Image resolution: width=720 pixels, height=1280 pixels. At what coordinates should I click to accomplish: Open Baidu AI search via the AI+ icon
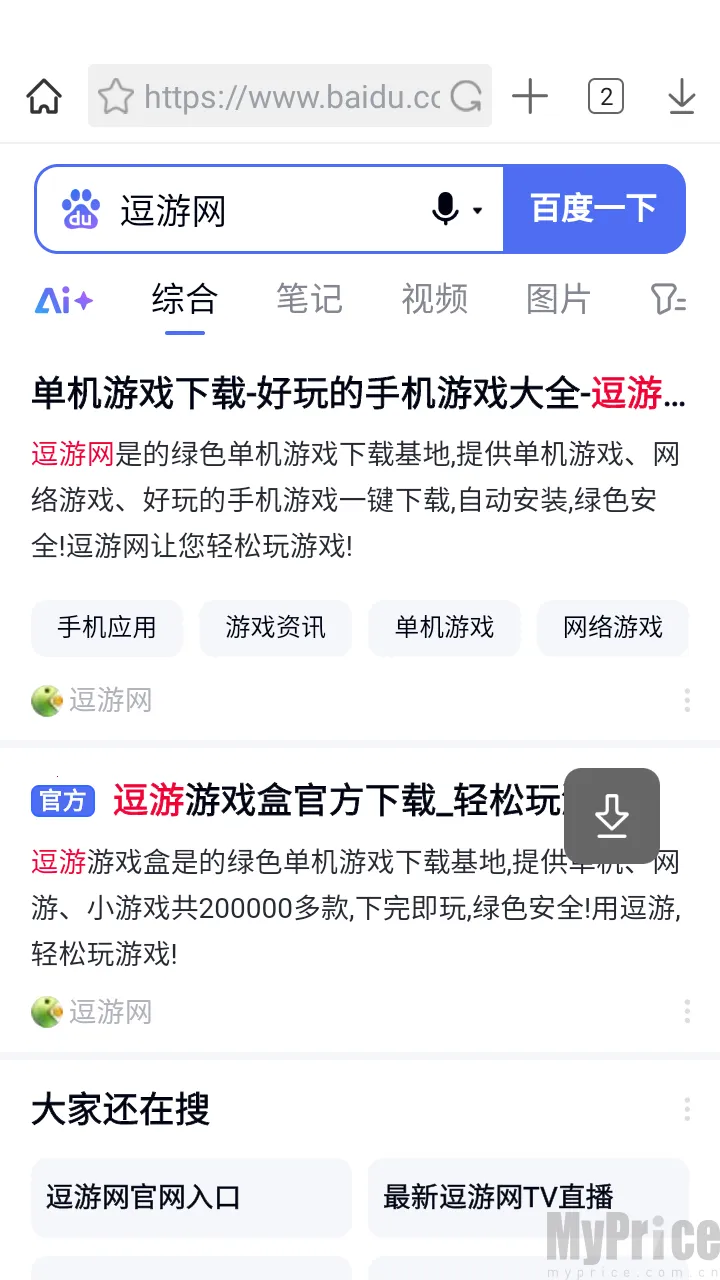62,300
